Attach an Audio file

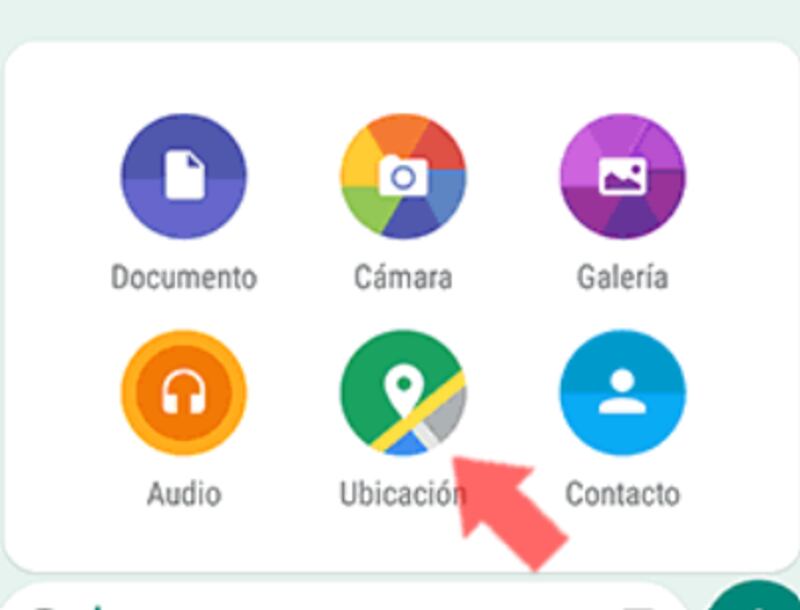click(183, 394)
